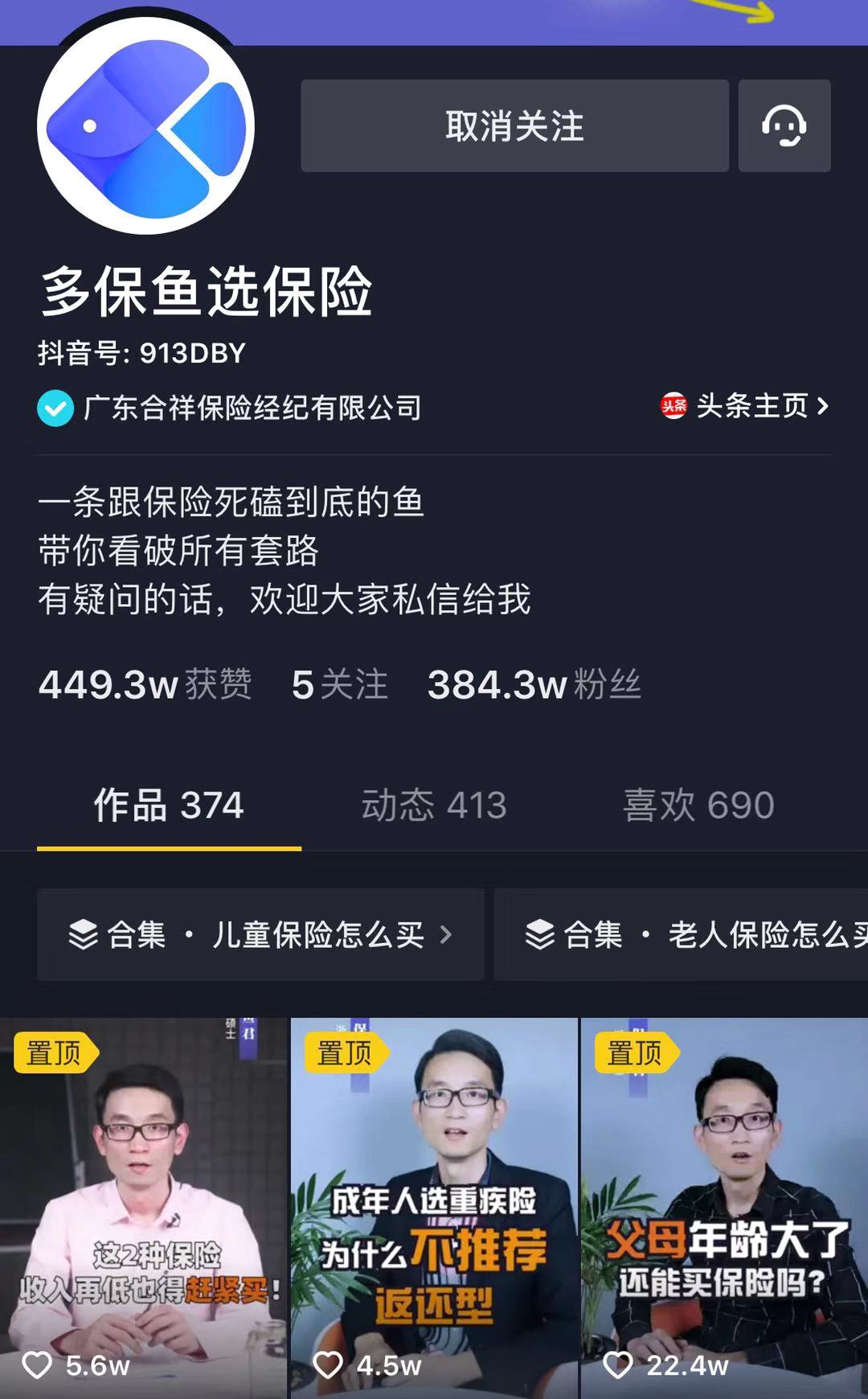Play the video 父母年龄大了还能买保险吗
Image resolution: width=868 pixels, height=1399 pixels.
click(724, 1206)
